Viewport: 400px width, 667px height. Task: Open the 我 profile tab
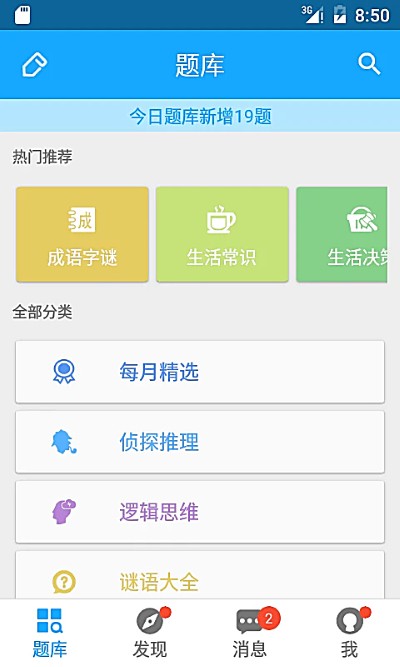(x=350, y=633)
